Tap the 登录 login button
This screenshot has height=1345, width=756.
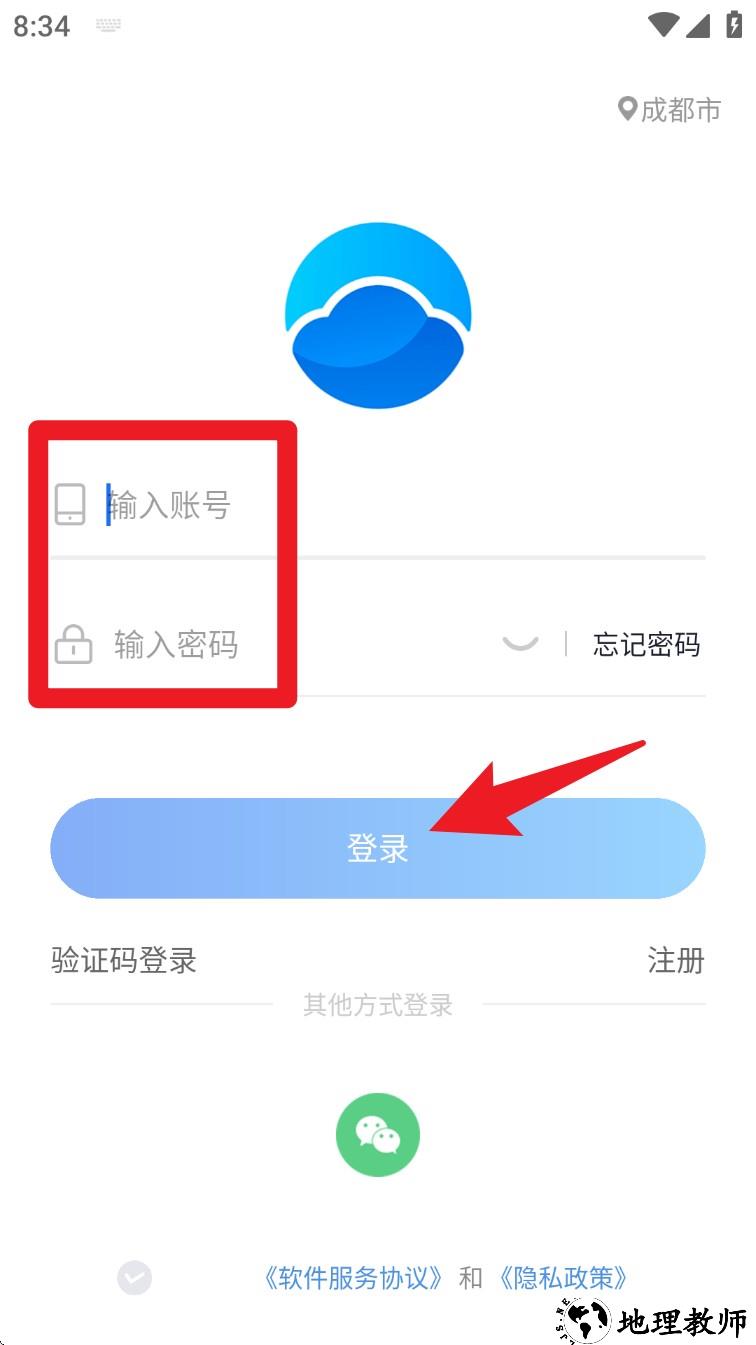(378, 848)
